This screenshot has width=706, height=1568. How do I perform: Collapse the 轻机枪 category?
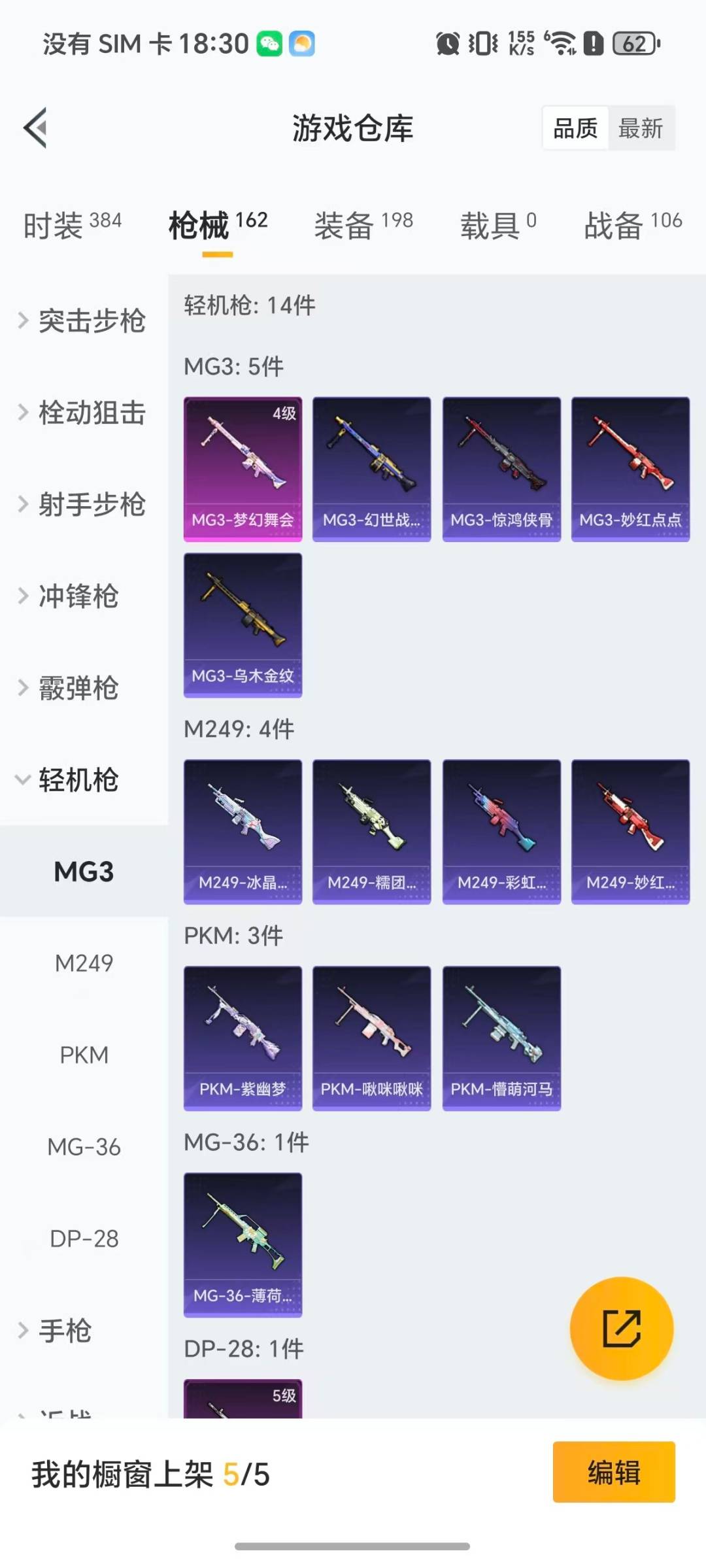click(x=78, y=781)
